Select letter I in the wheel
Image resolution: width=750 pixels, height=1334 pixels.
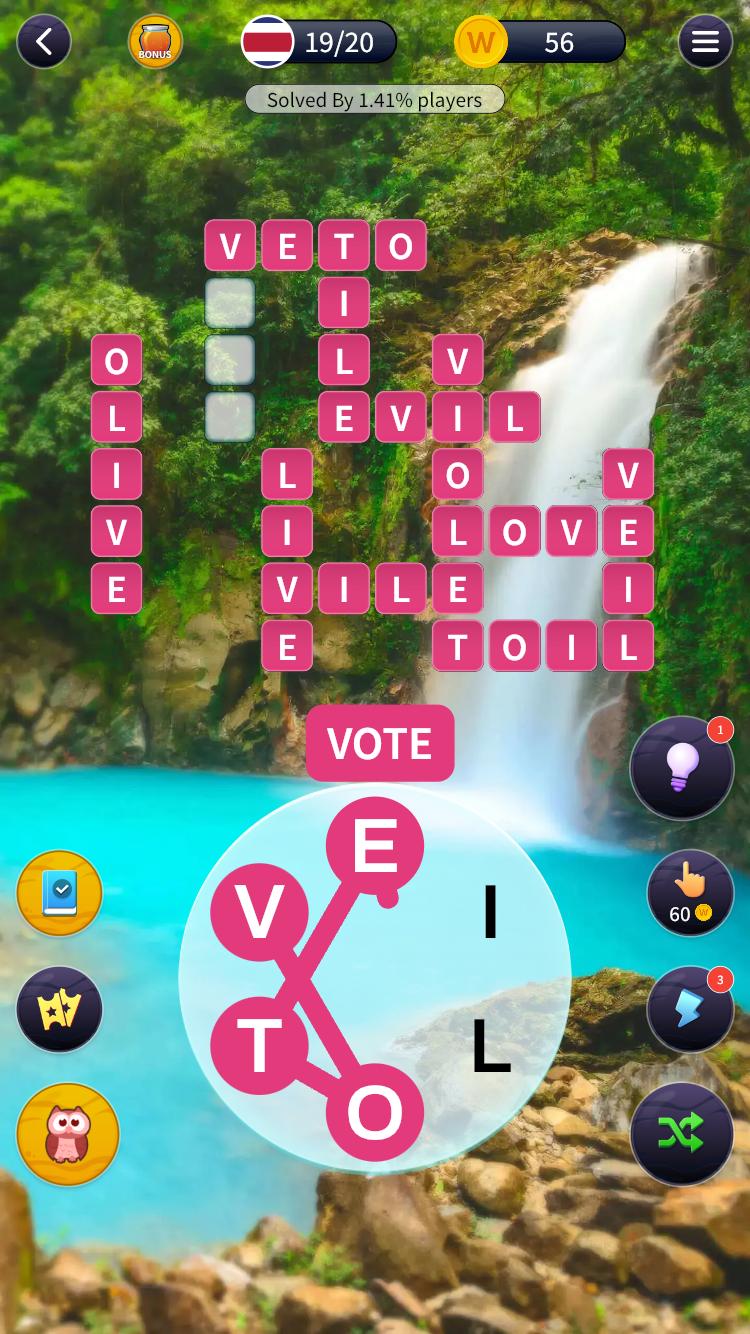tap(490, 913)
